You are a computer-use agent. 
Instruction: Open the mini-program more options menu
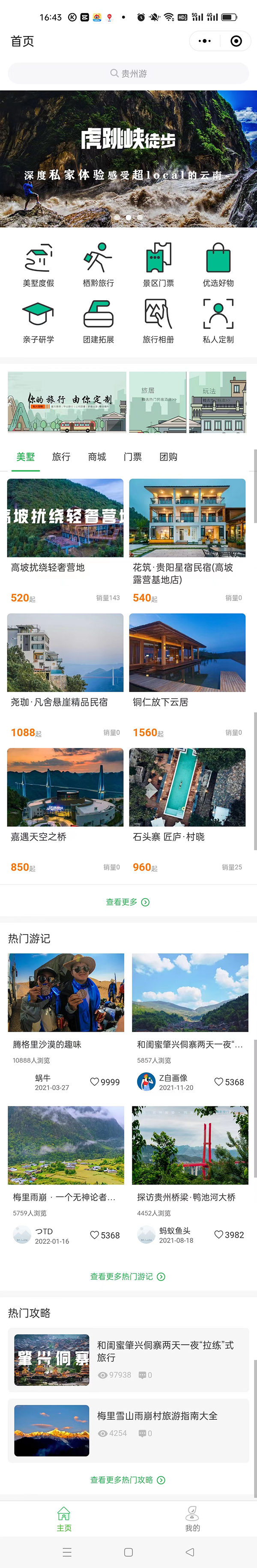(205, 42)
